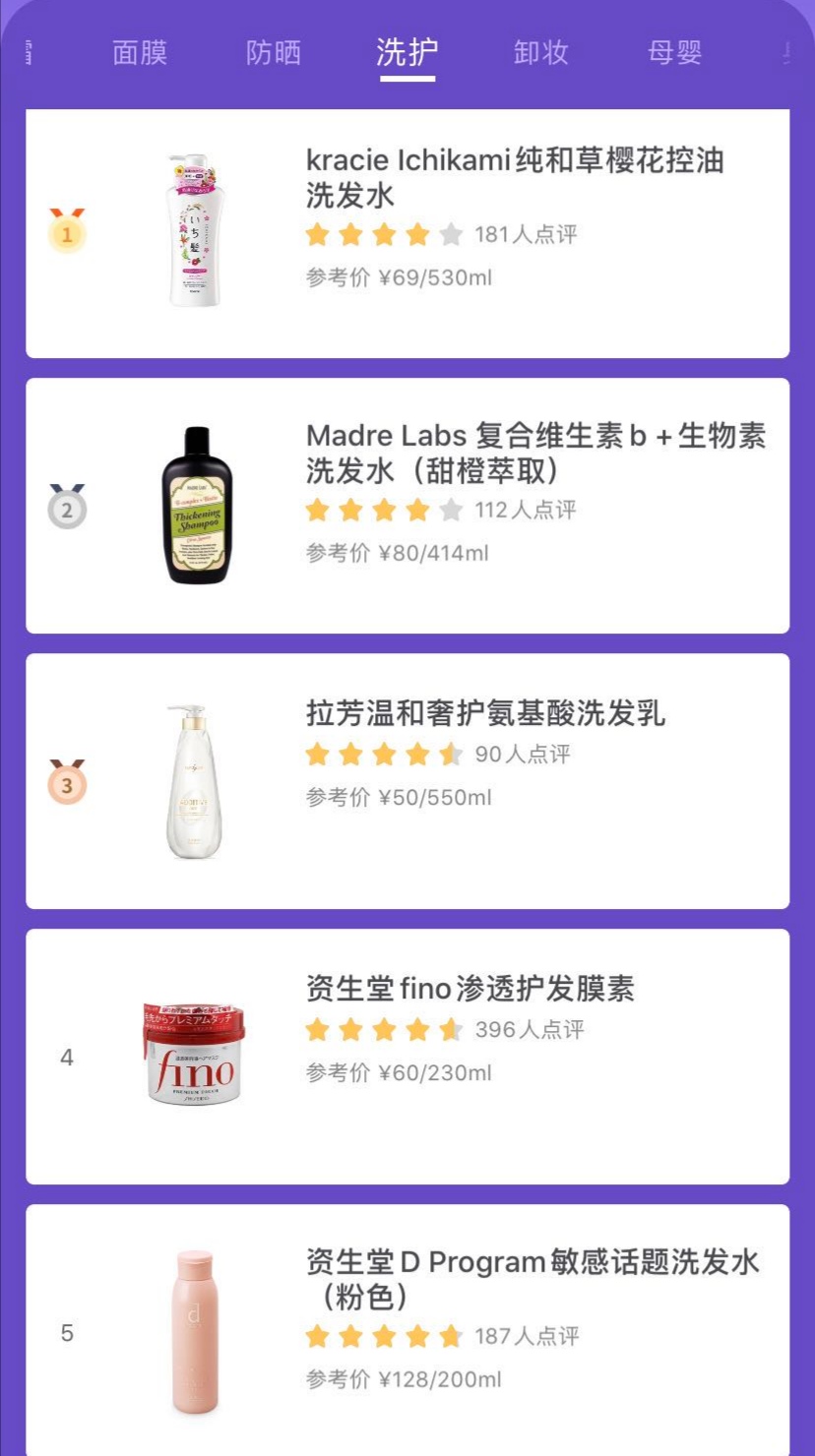The width and height of the screenshot is (815, 1456).
Task: Open the 卸妆 tab
Action: tap(539, 53)
